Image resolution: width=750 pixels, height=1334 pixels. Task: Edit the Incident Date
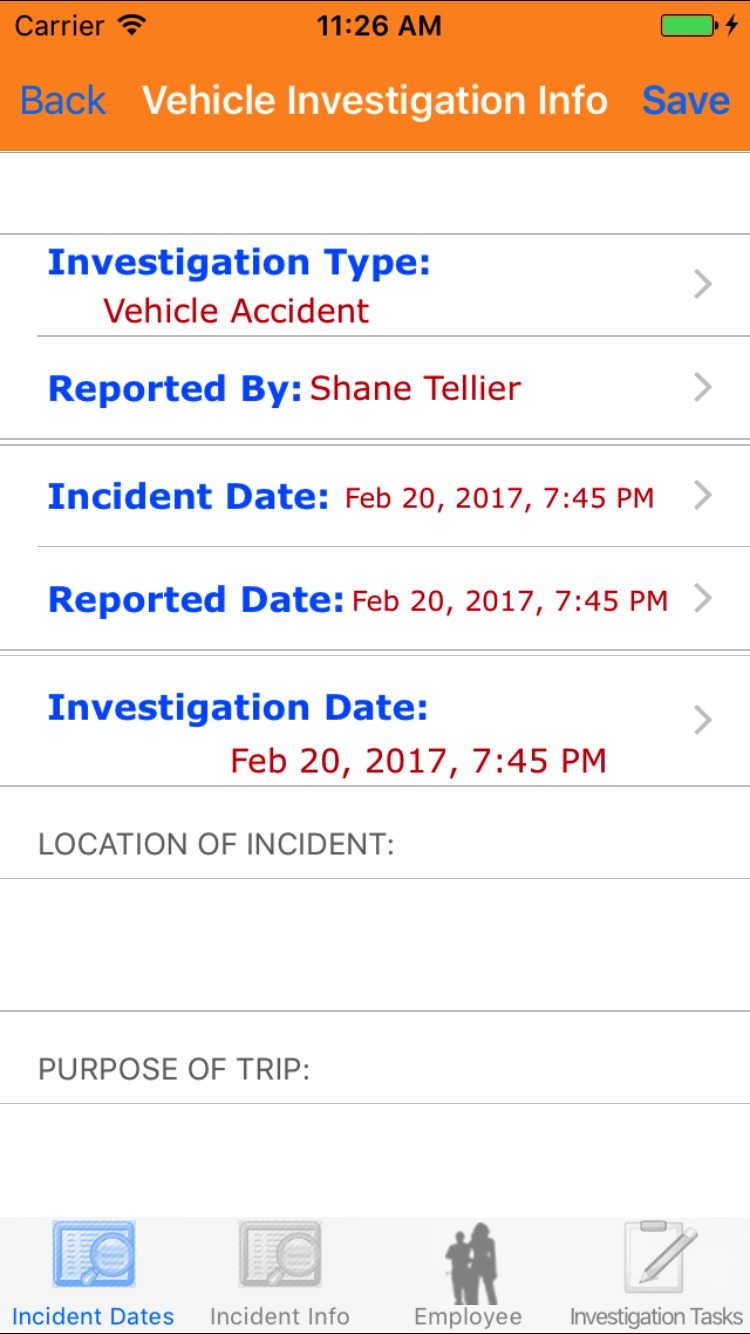(x=375, y=496)
